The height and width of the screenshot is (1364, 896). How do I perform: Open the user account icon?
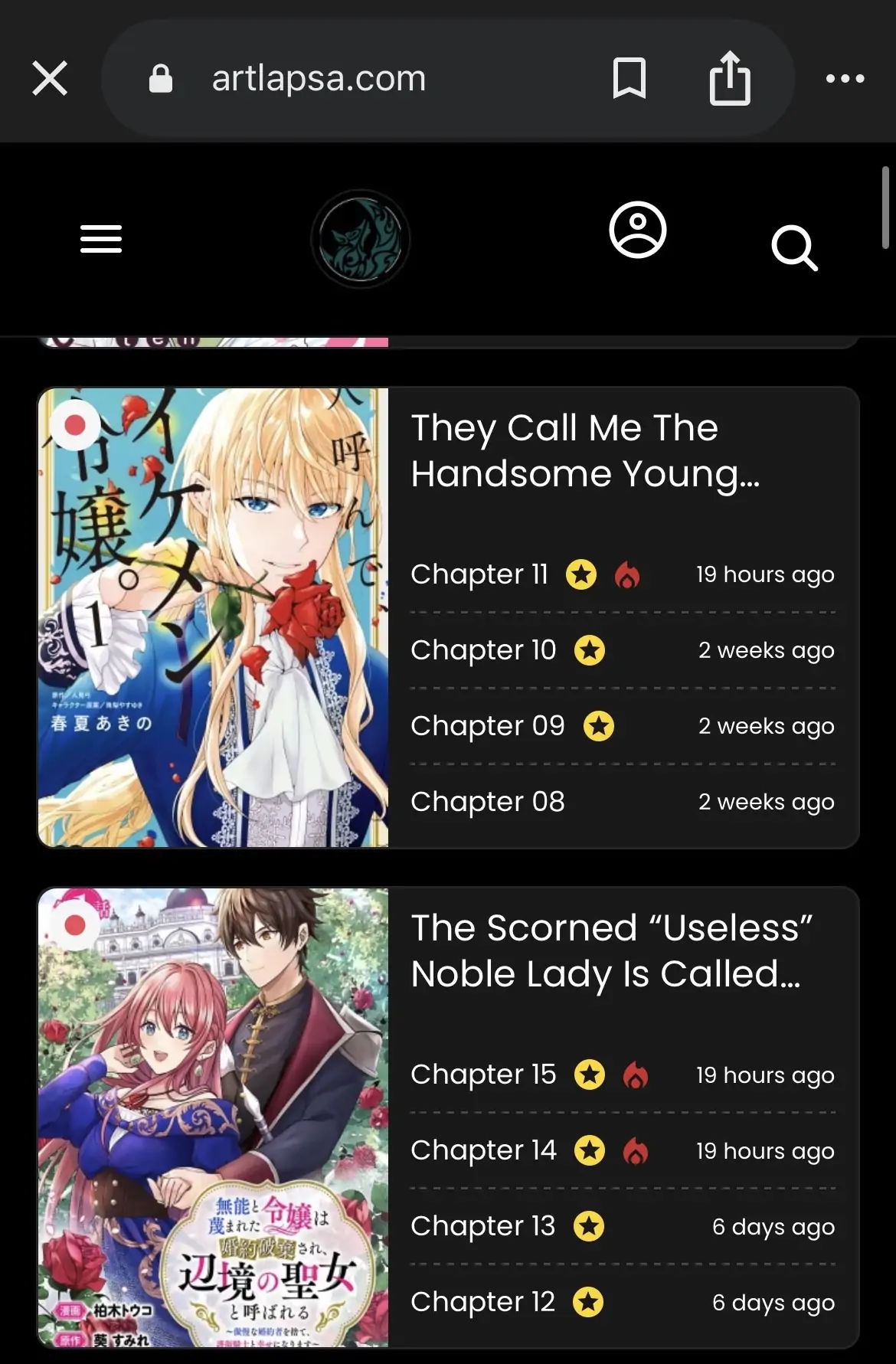click(x=638, y=231)
